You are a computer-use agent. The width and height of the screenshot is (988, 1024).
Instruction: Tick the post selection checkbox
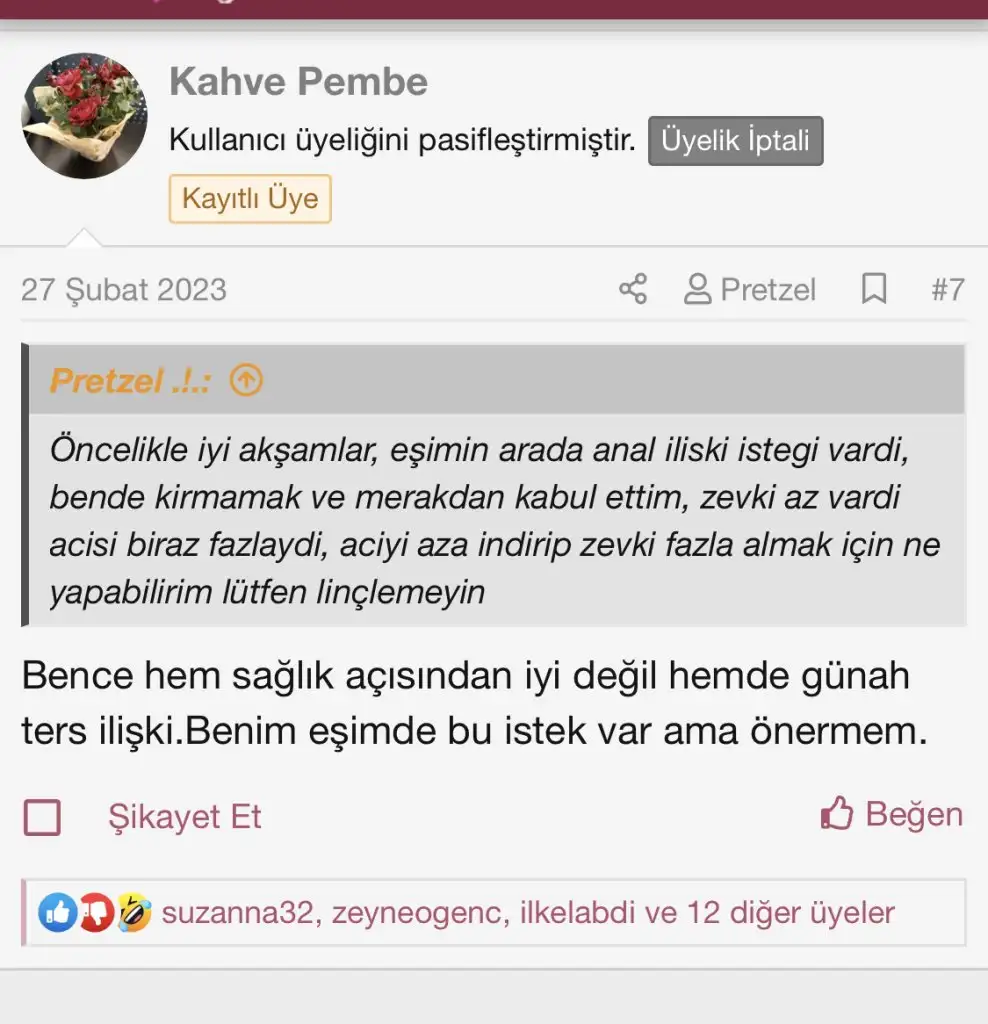point(42,818)
